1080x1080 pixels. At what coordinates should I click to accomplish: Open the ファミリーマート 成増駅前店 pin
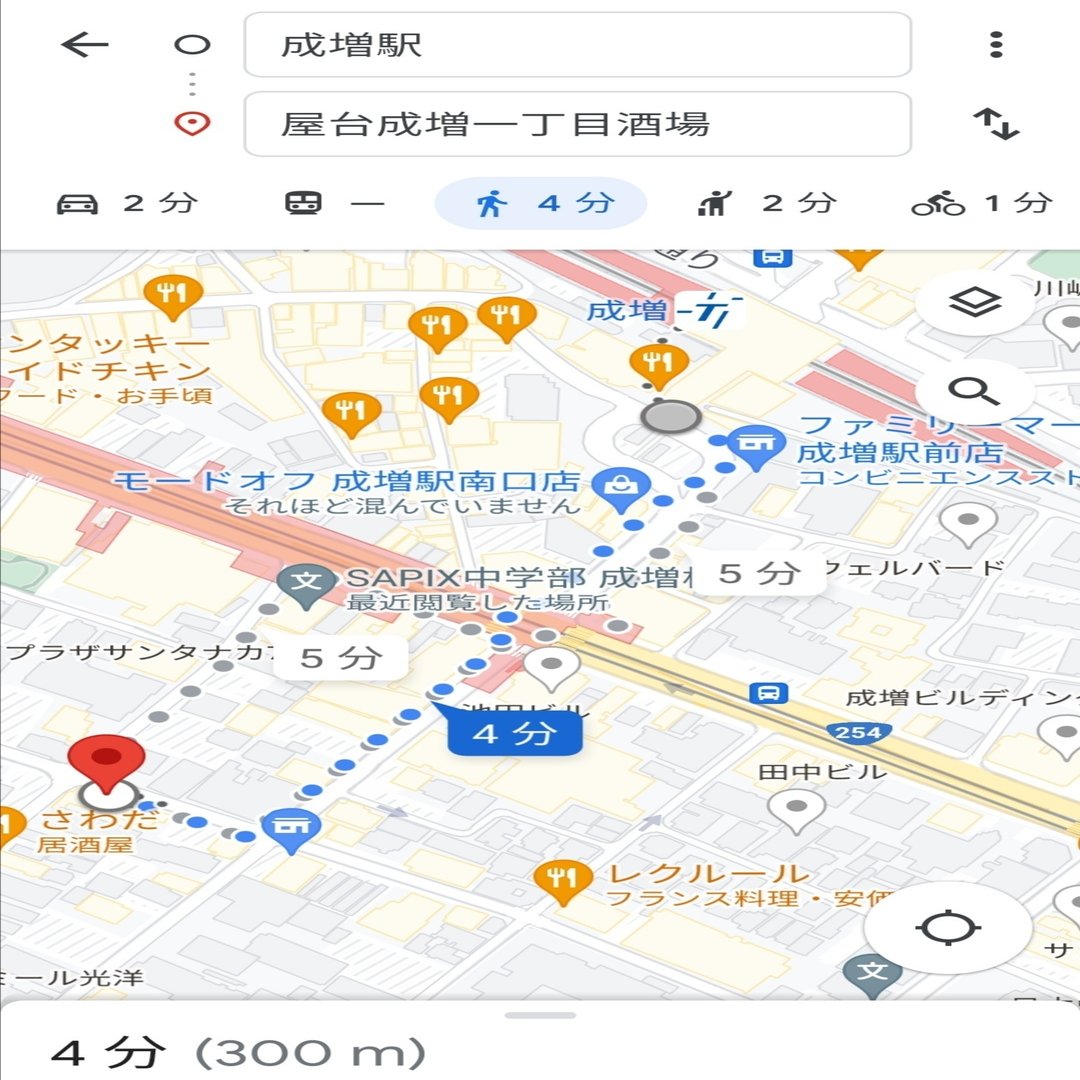tap(753, 443)
